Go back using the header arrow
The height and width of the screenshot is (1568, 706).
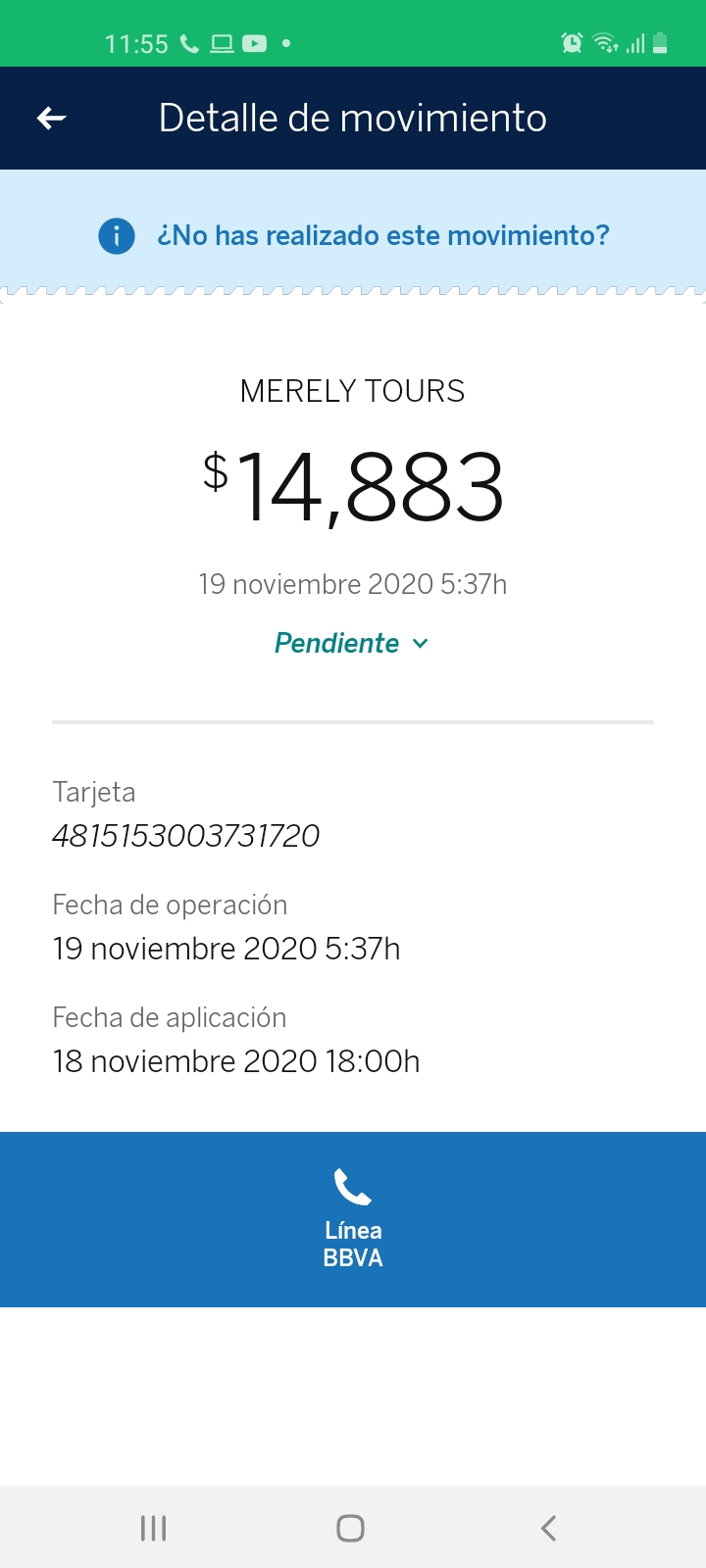pos(51,119)
